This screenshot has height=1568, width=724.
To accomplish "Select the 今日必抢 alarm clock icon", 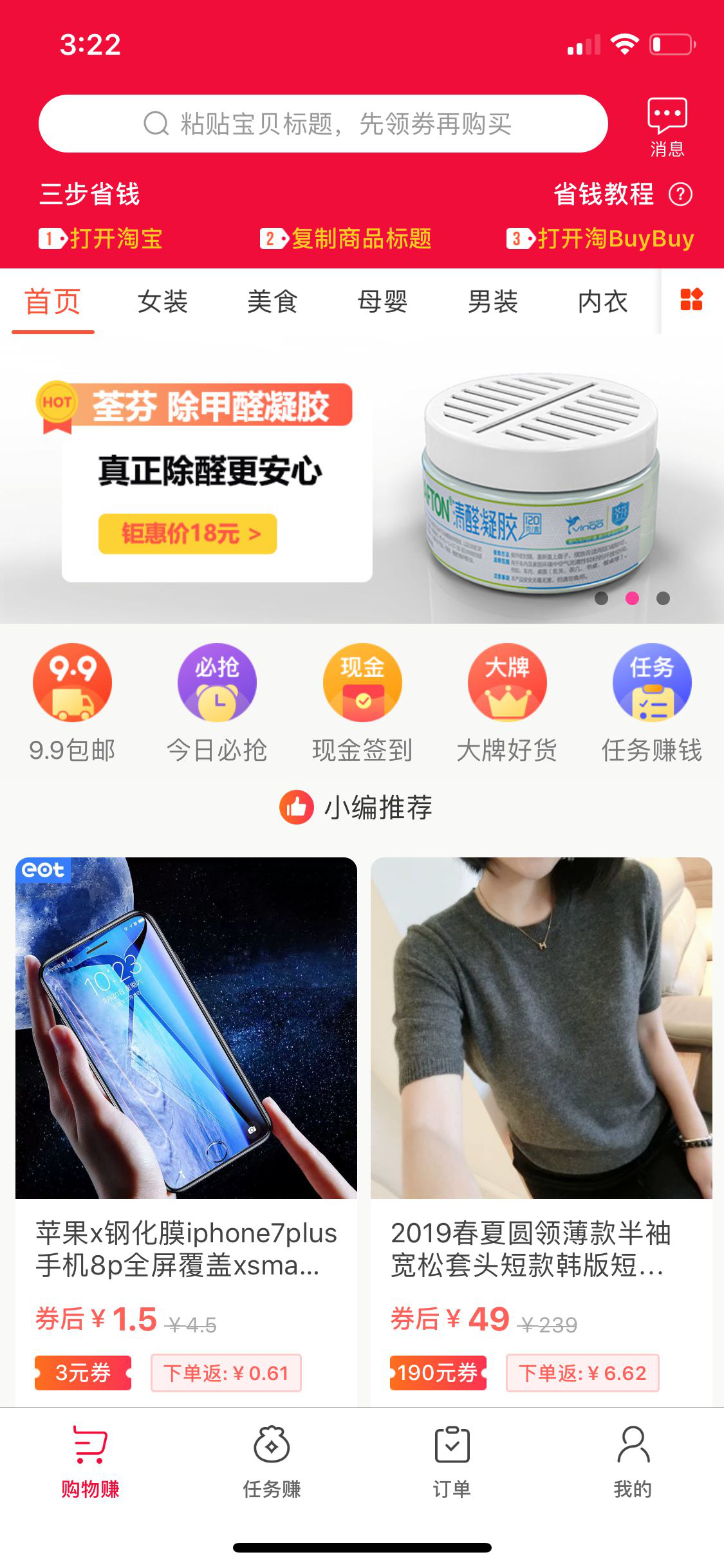I will [x=217, y=682].
